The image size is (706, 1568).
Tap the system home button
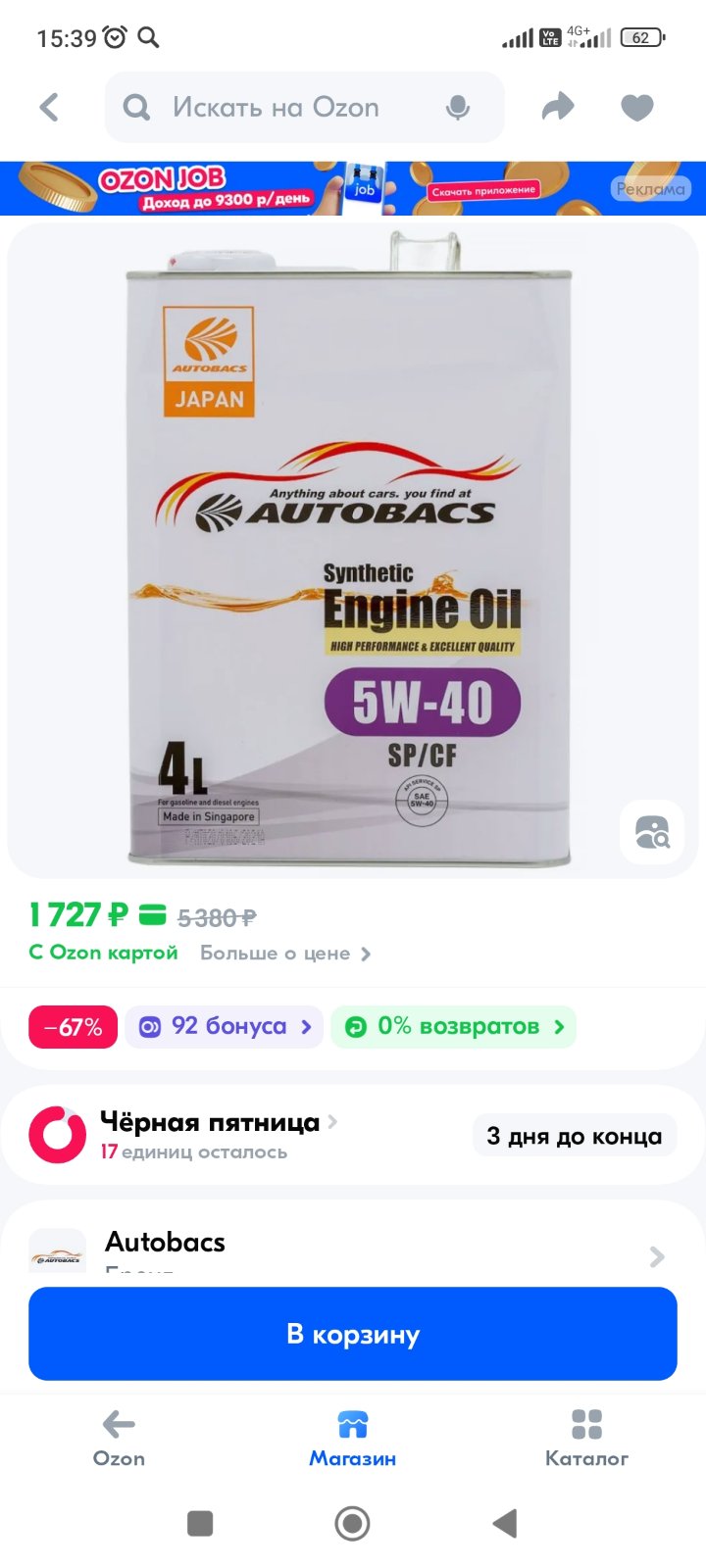pos(352,1523)
